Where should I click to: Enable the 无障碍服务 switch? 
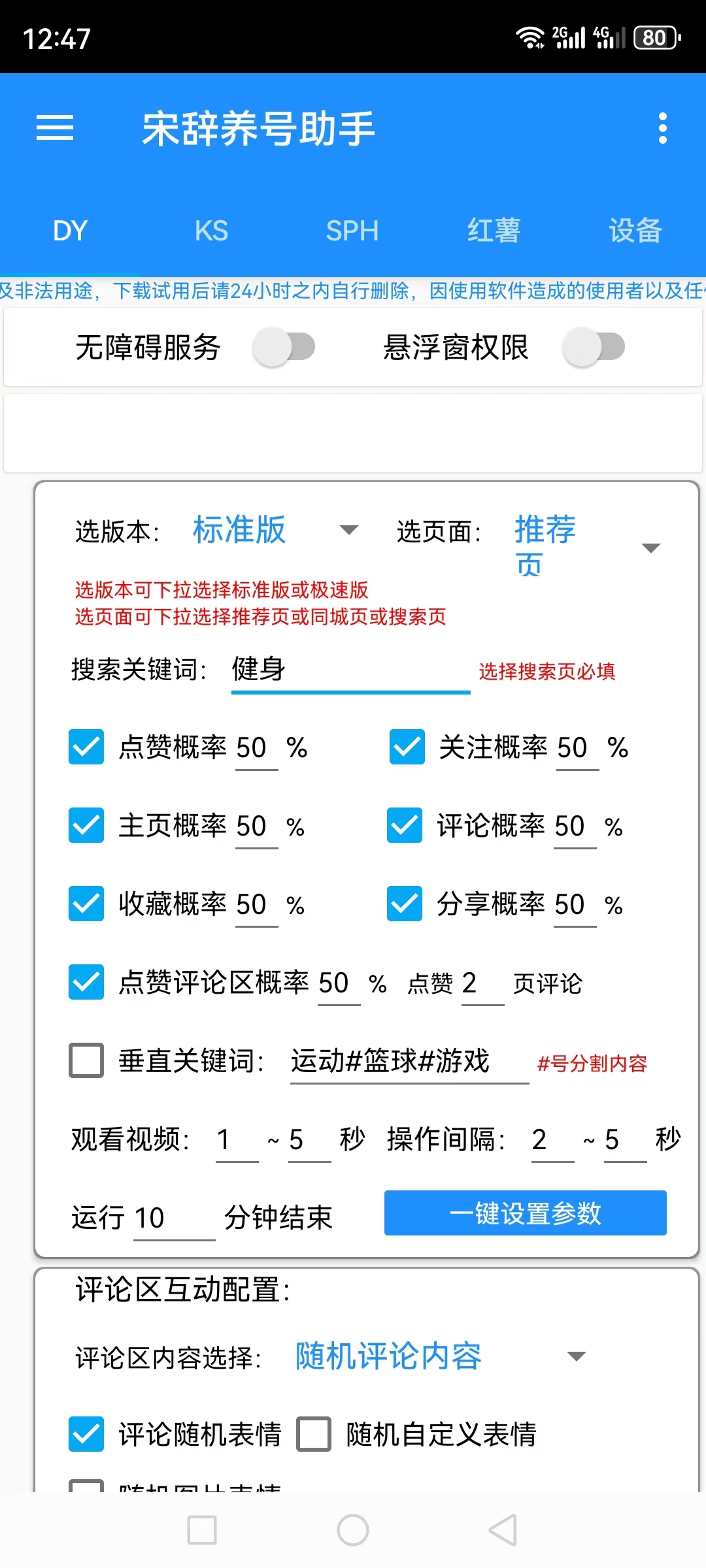coord(284,347)
